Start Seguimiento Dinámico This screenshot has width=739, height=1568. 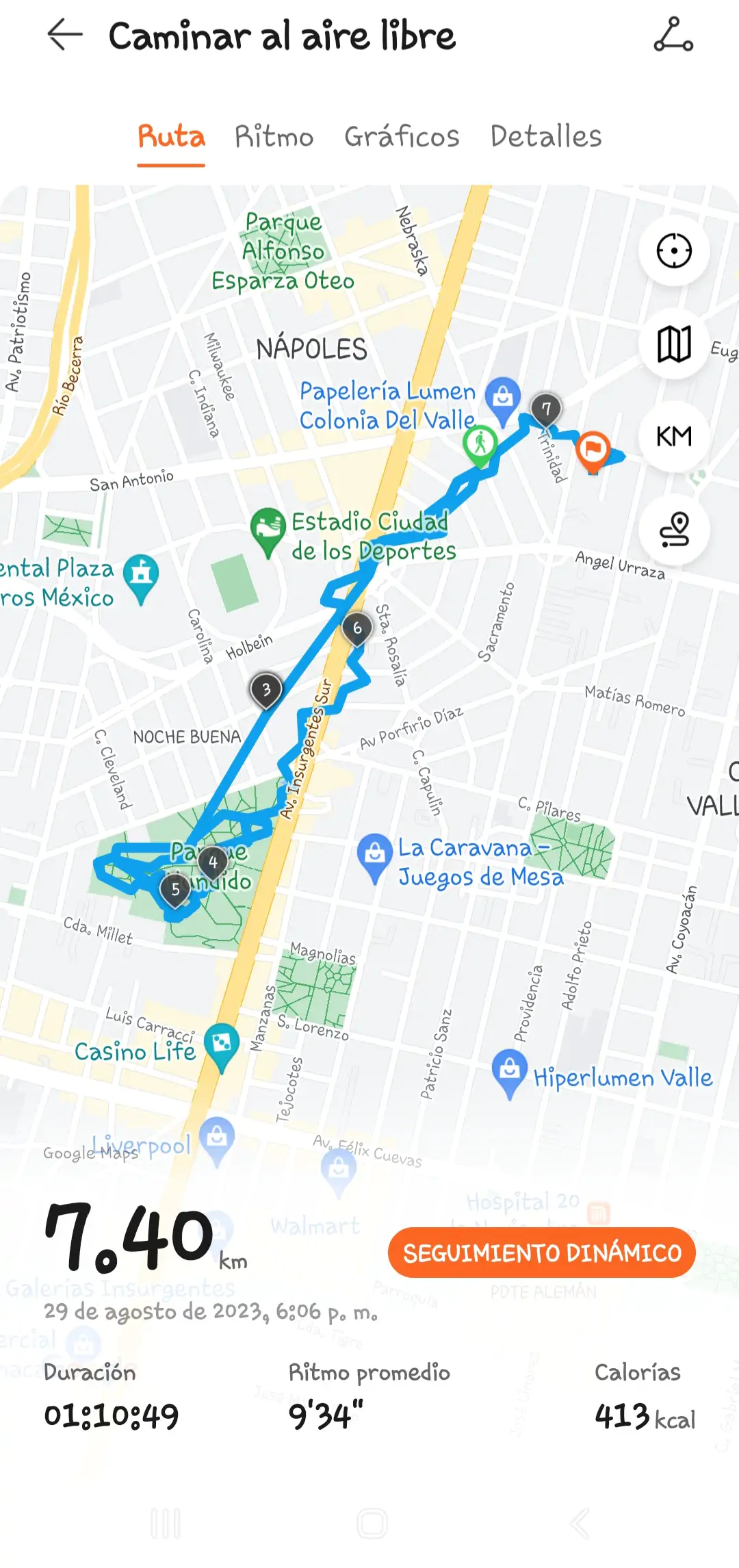click(x=541, y=1252)
